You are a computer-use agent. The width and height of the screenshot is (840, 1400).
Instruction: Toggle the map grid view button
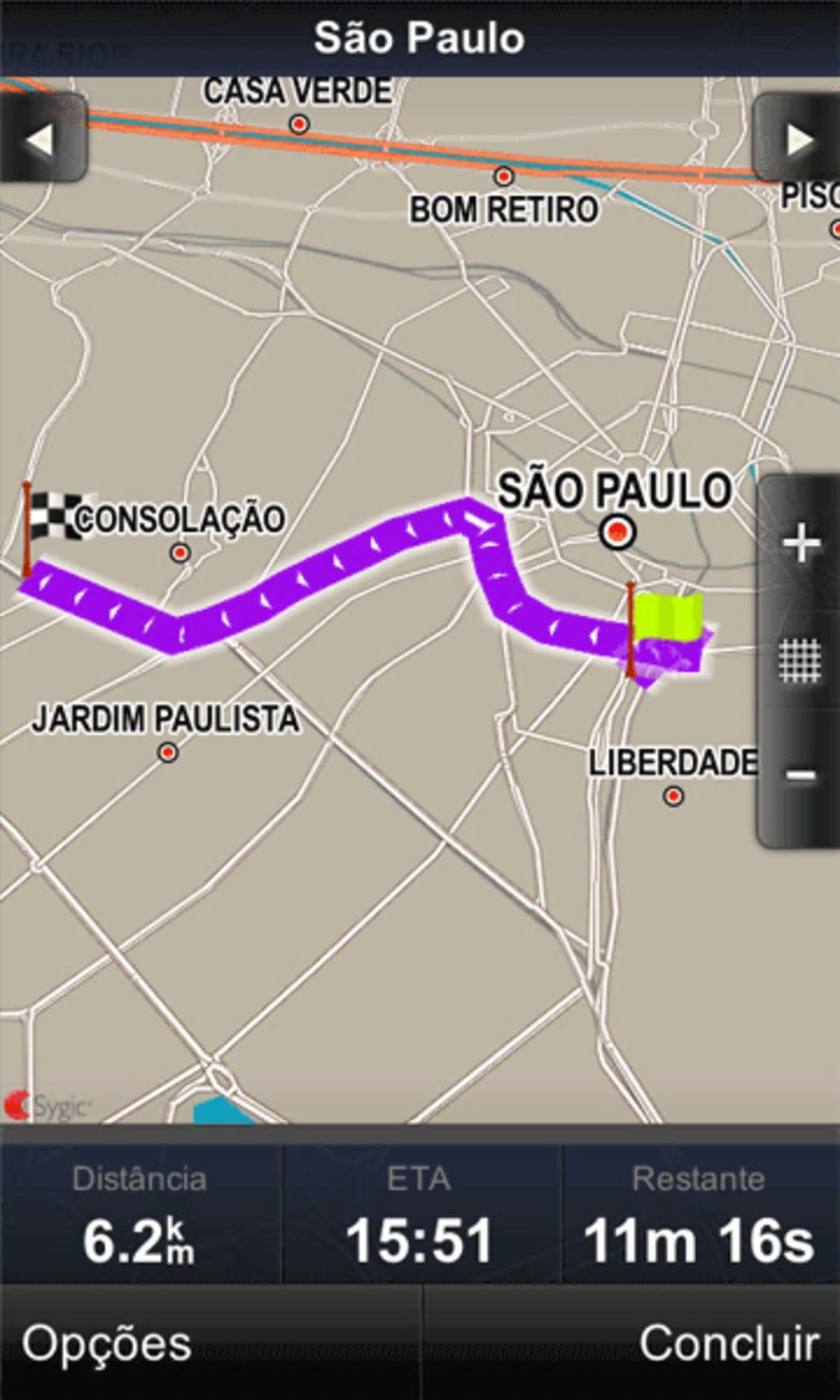(x=800, y=660)
